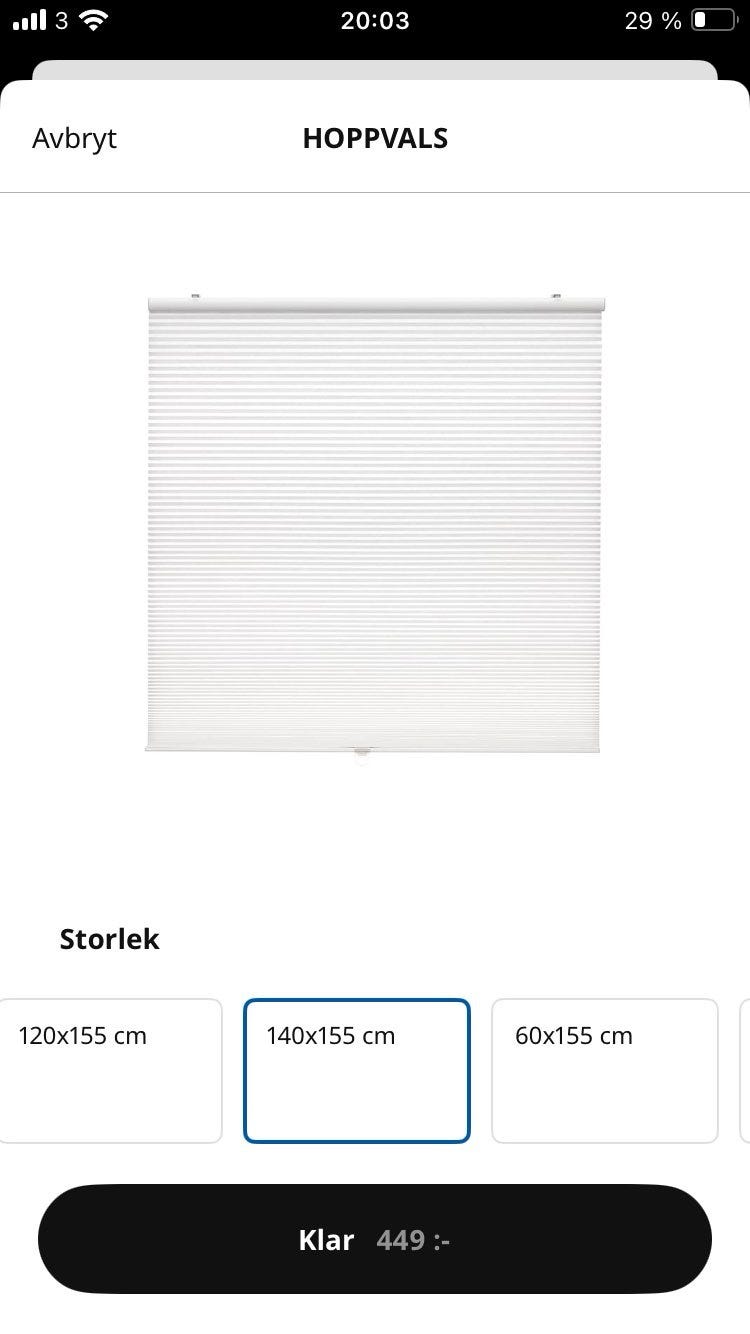This screenshot has height=1334, width=750.
Task: Open the HOPPVALS title header
Action: pyautogui.click(x=375, y=138)
